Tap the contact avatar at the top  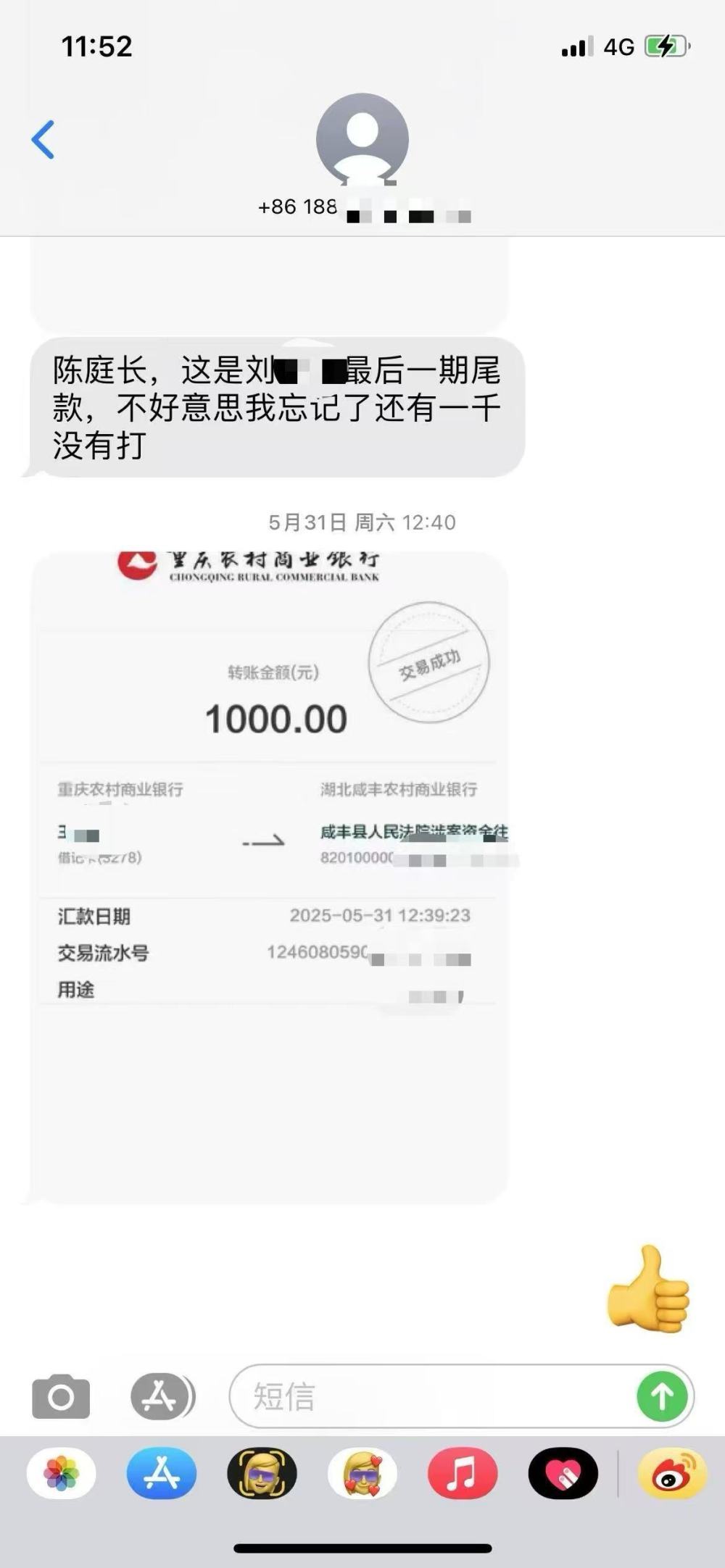point(362,141)
